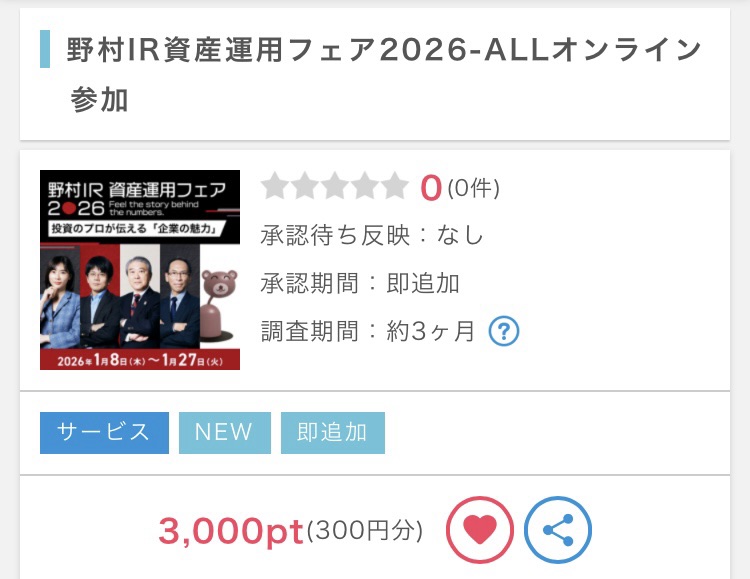
Task: Share this Nomura IR fair offer
Action: pos(558,530)
